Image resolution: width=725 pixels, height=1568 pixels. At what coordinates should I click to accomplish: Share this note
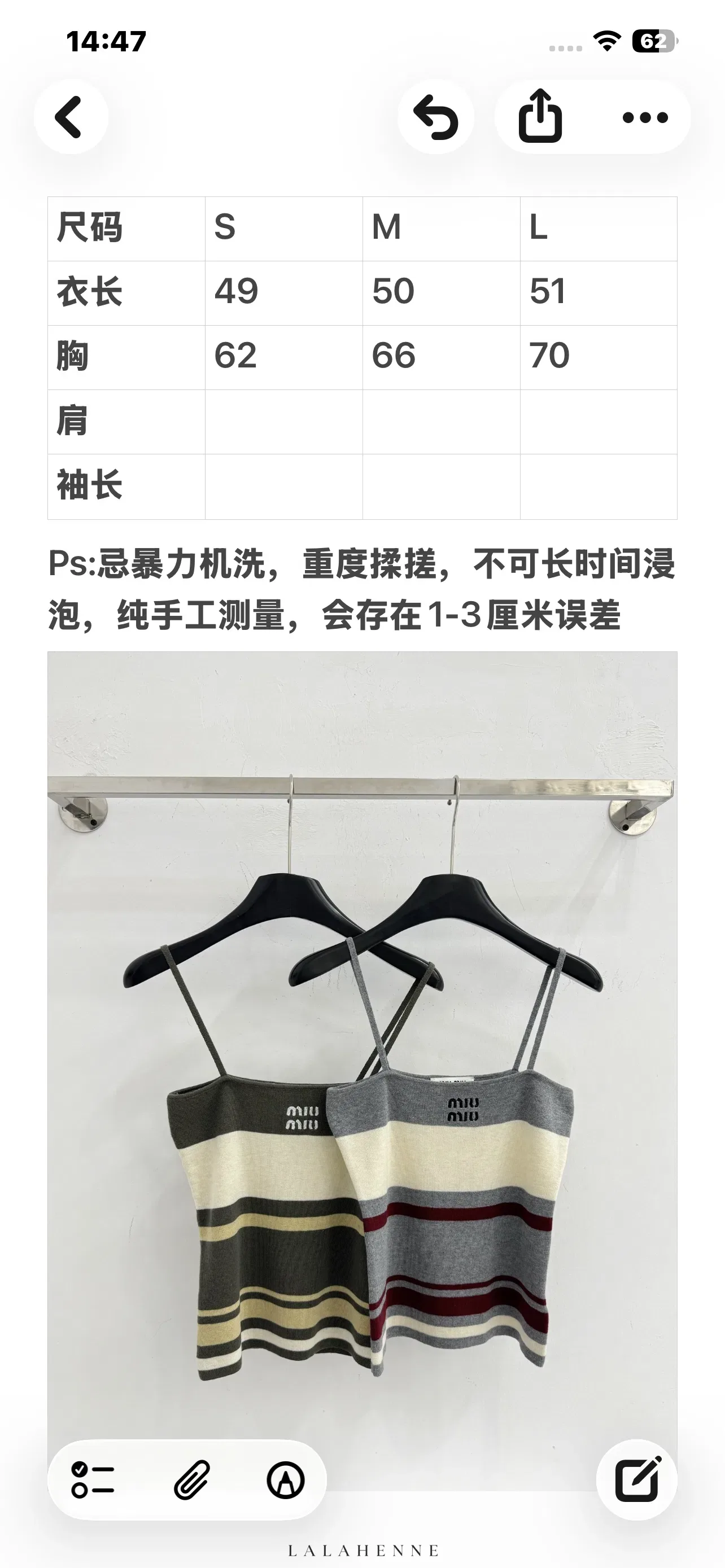point(540,117)
